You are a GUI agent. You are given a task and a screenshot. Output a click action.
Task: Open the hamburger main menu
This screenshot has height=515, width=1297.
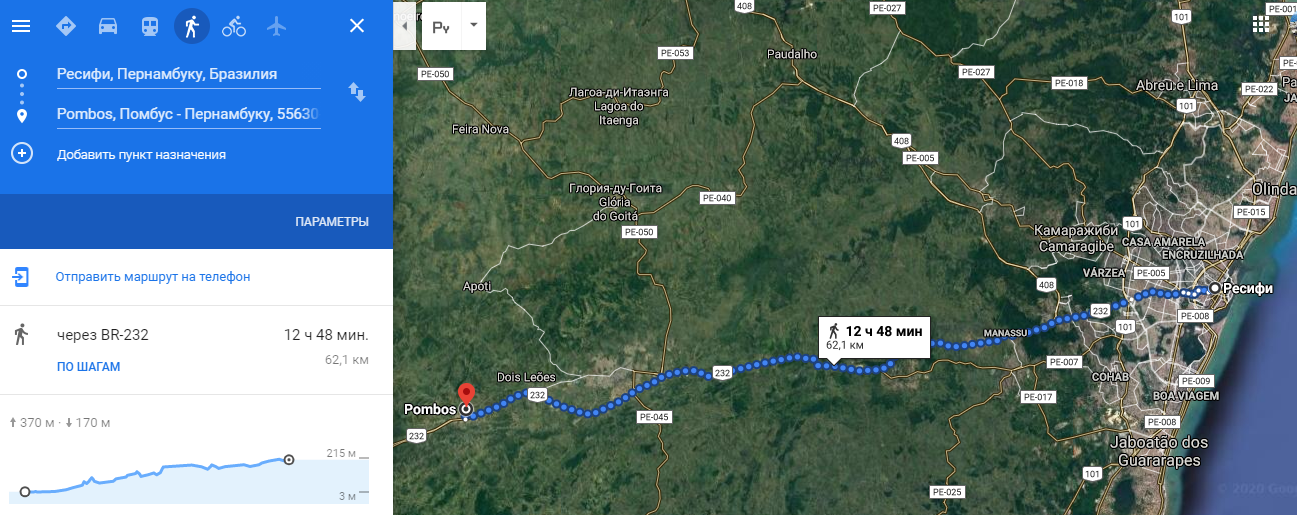pos(21,26)
